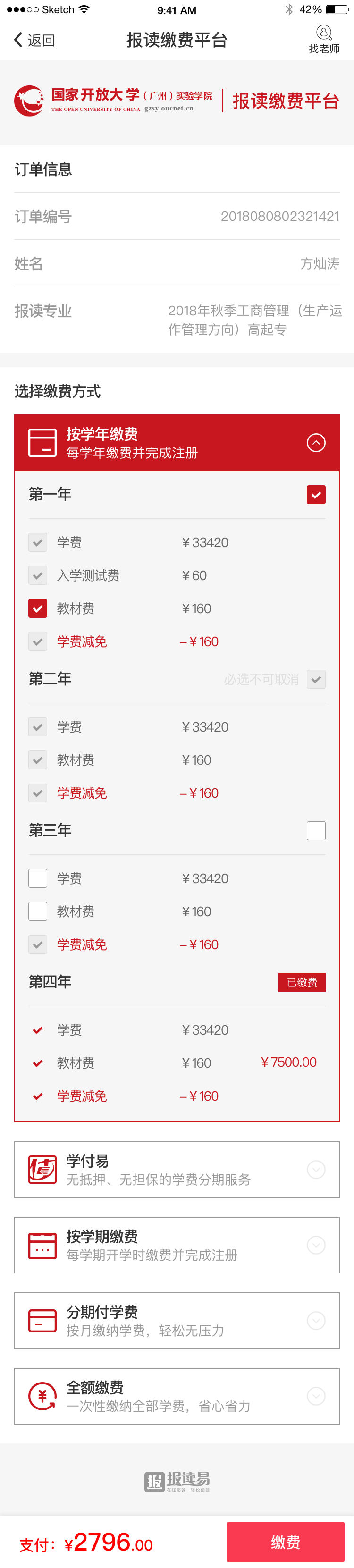Choose the 分期付学费 payment method
Image resolution: width=354 pixels, height=1568 pixels.
[177, 1320]
